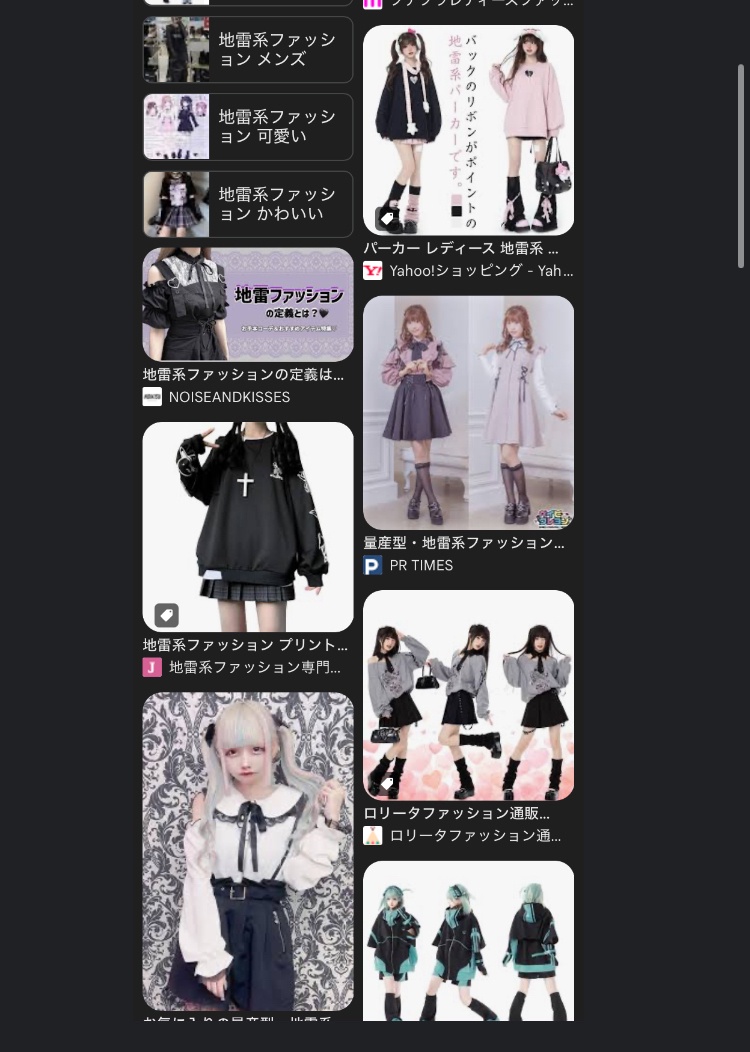Go to the Yahoo!ショッピング source link

click(x=480, y=270)
